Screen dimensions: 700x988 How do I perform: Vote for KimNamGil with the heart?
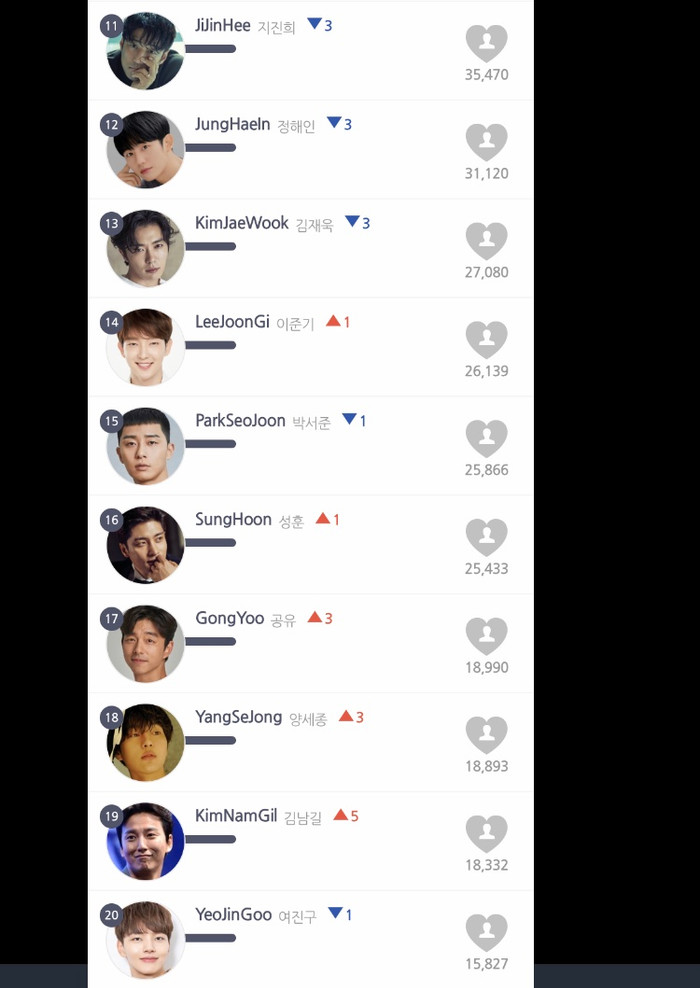pos(487,834)
